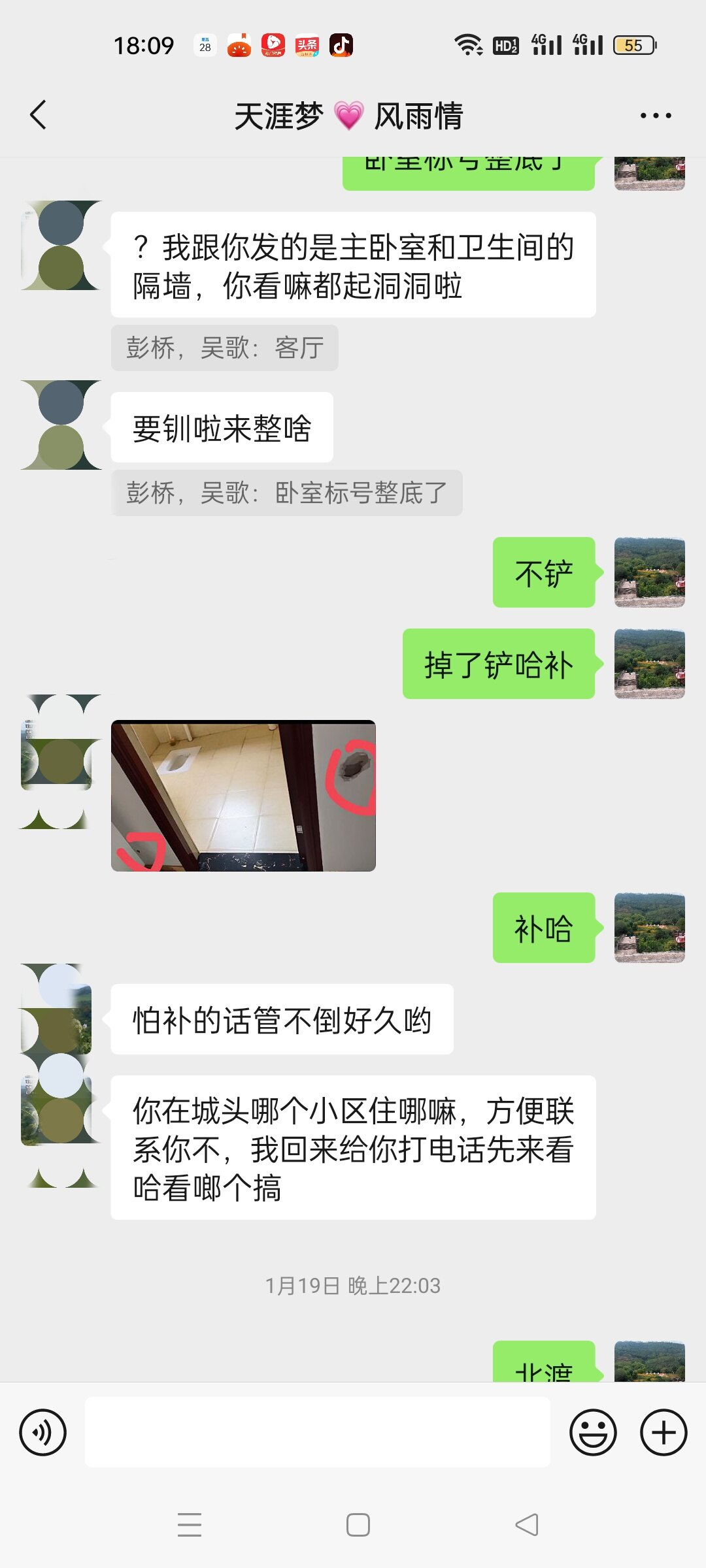
Task: Open the emoji sticker panel
Action: [x=593, y=1433]
